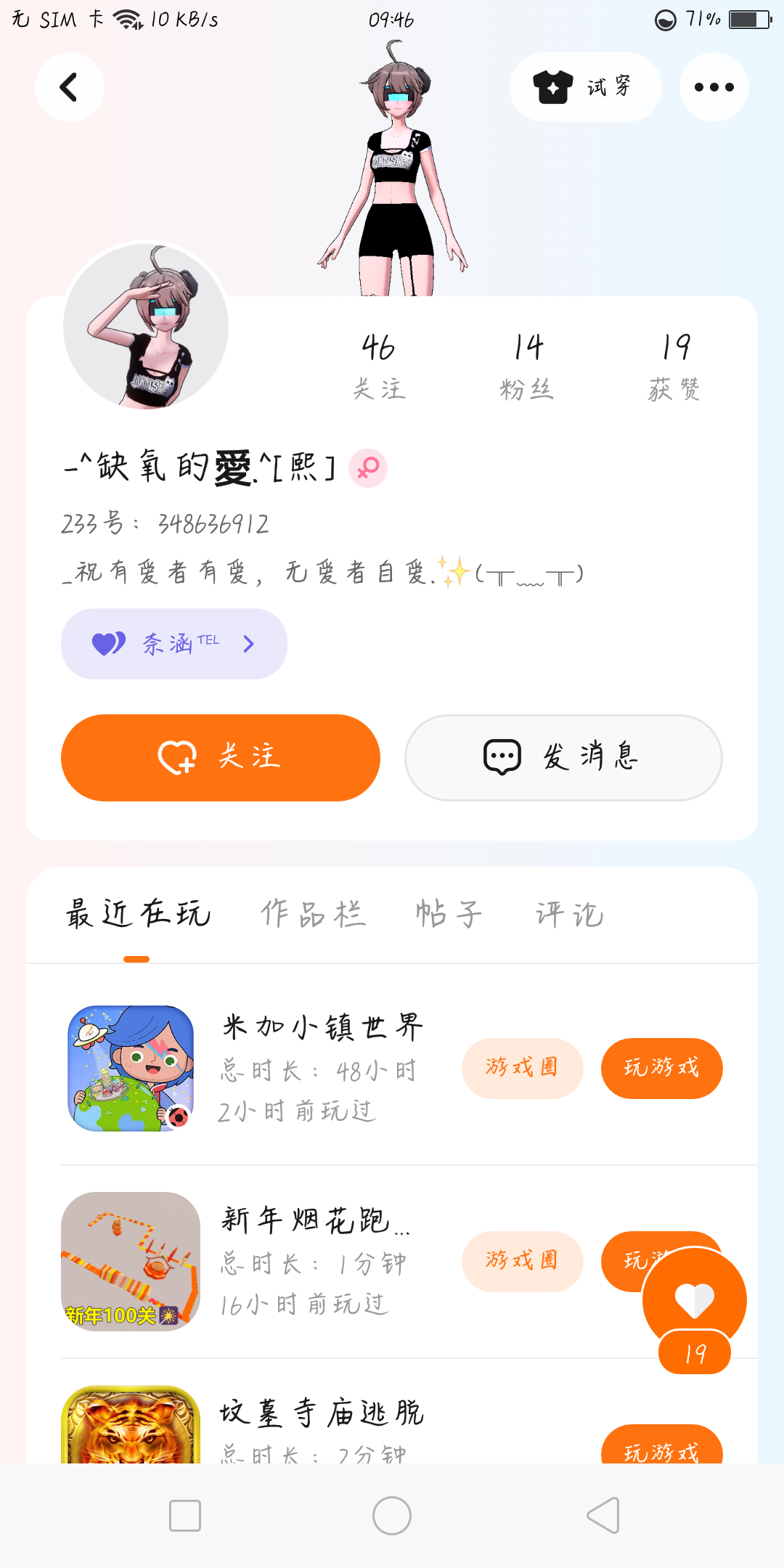Viewport: 784px width, 1568px height.
Task: Select the 最近在玩 tab
Action: (138, 914)
